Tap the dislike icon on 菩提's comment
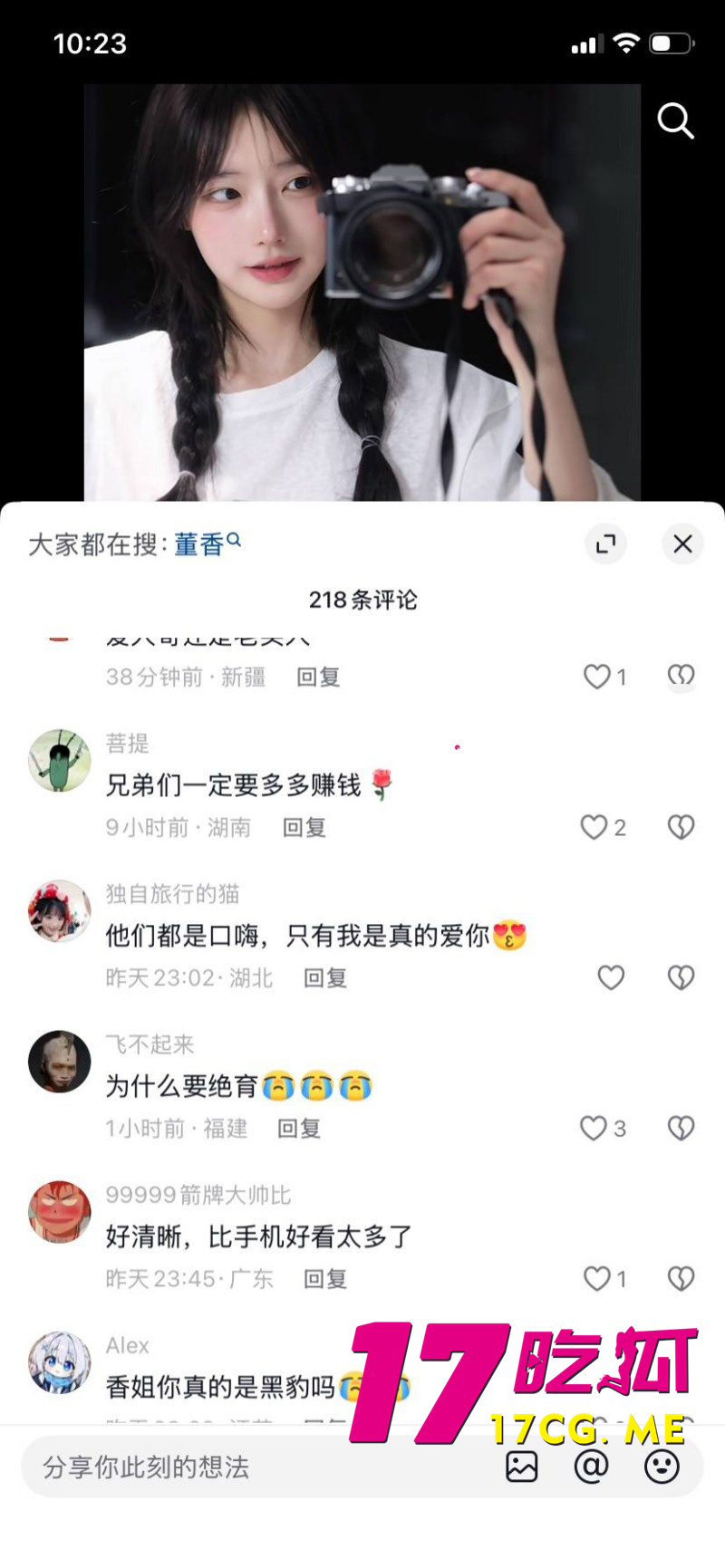This screenshot has height=1568, width=725. tap(681, 827)
